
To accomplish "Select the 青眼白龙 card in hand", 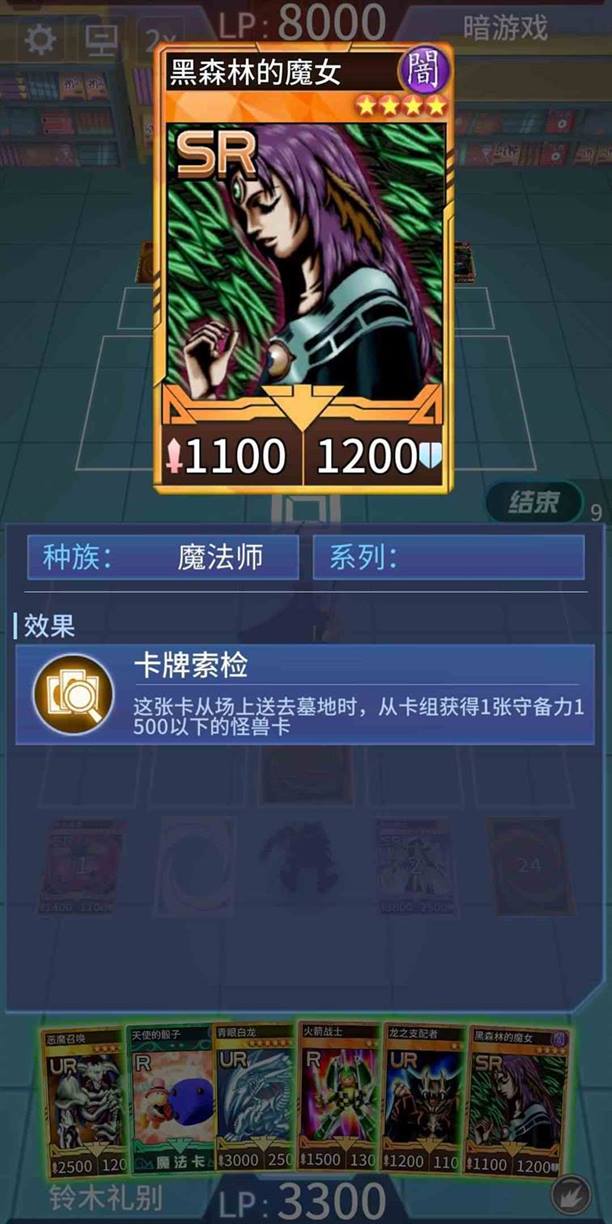I will (x=253, y=1098).
